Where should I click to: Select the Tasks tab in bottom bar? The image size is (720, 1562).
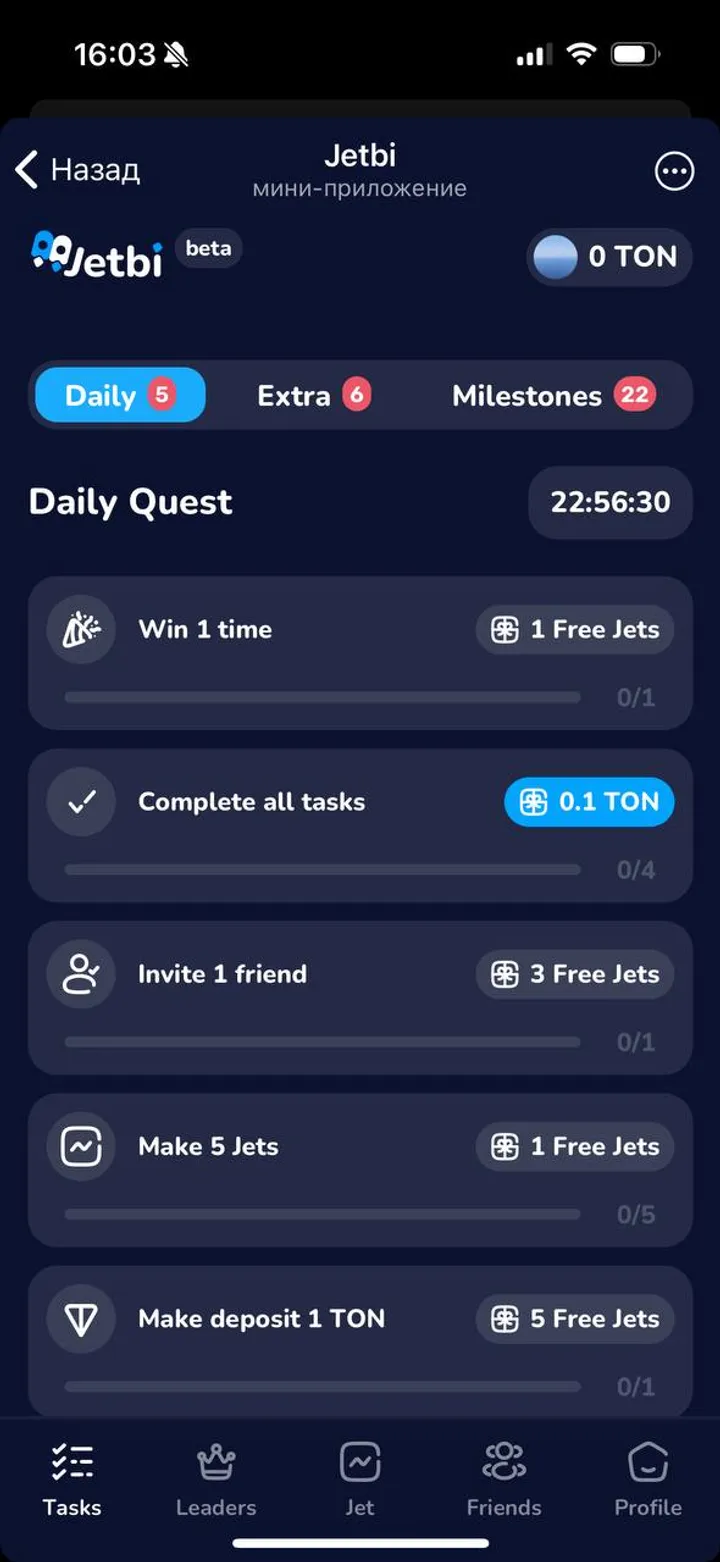click(72, 1480)
